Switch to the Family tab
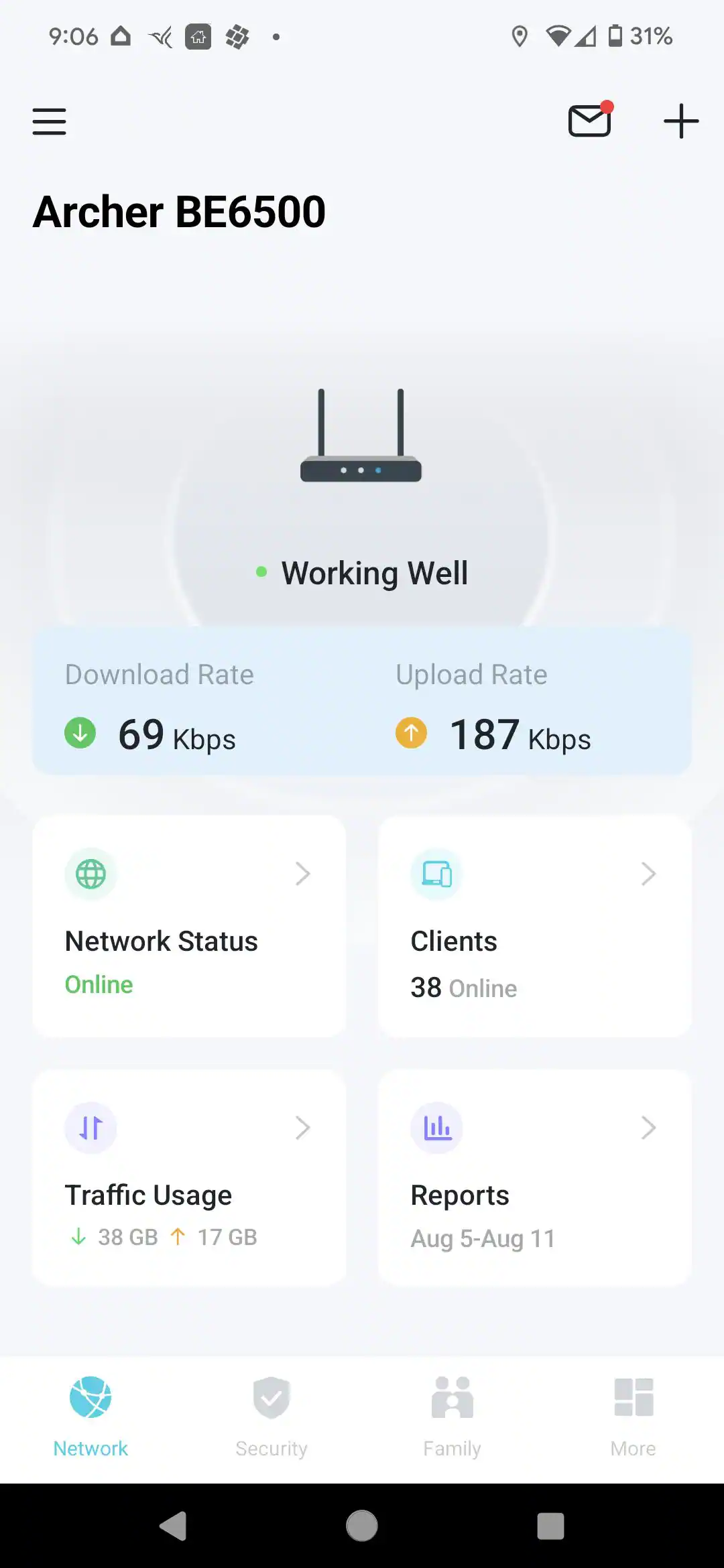This screenshot has height=1568, width=724. (452, 1415)
